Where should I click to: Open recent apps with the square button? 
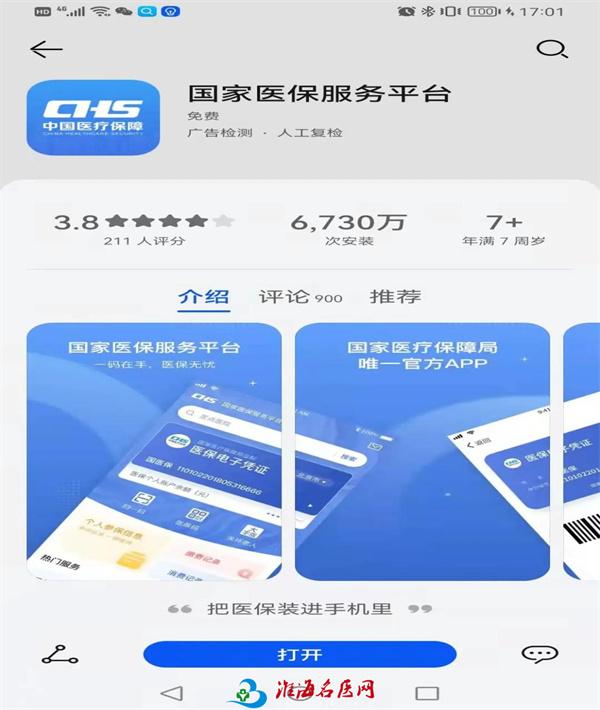pyautogui.click(x=427, y=692)
